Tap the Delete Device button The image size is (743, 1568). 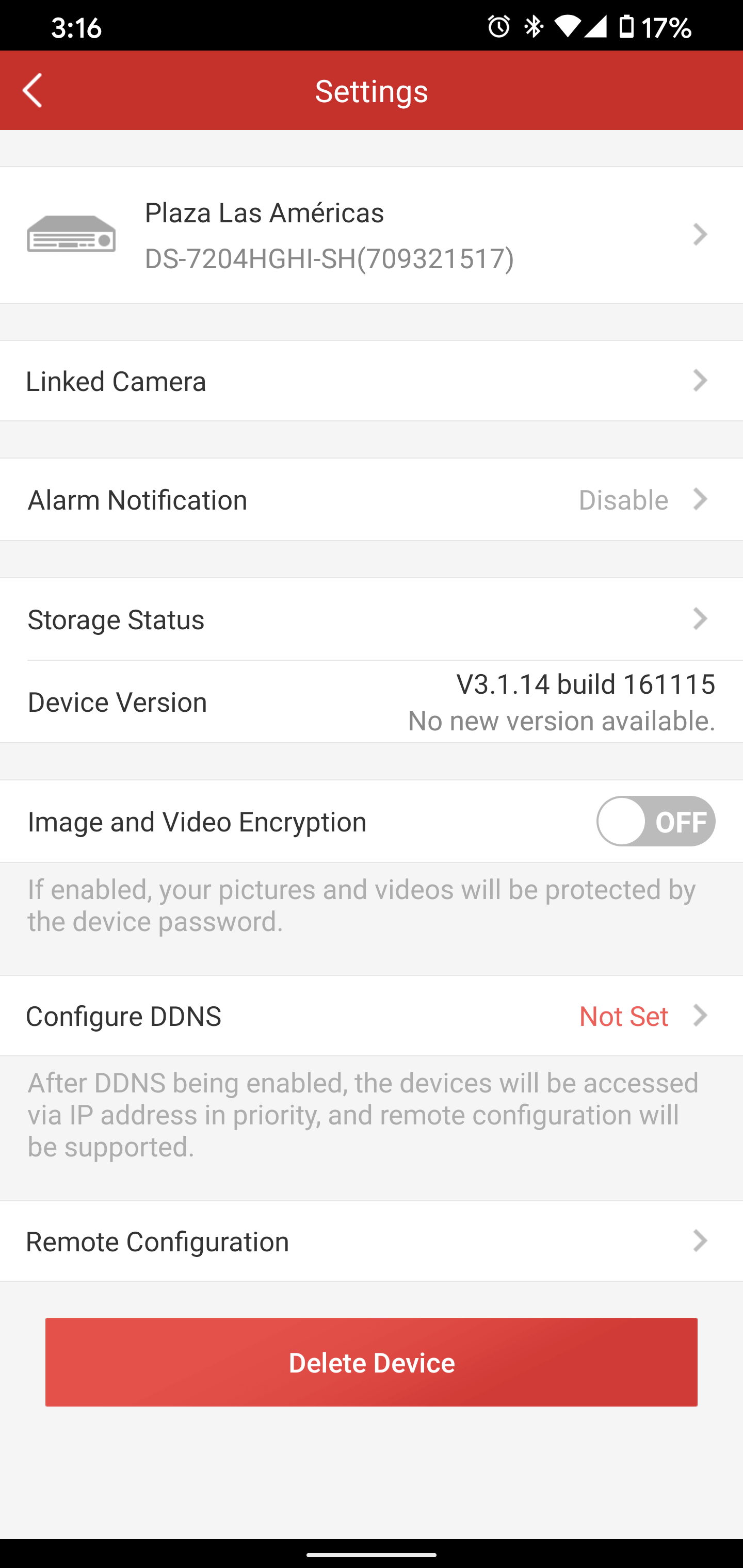(x=371, y=1362)
